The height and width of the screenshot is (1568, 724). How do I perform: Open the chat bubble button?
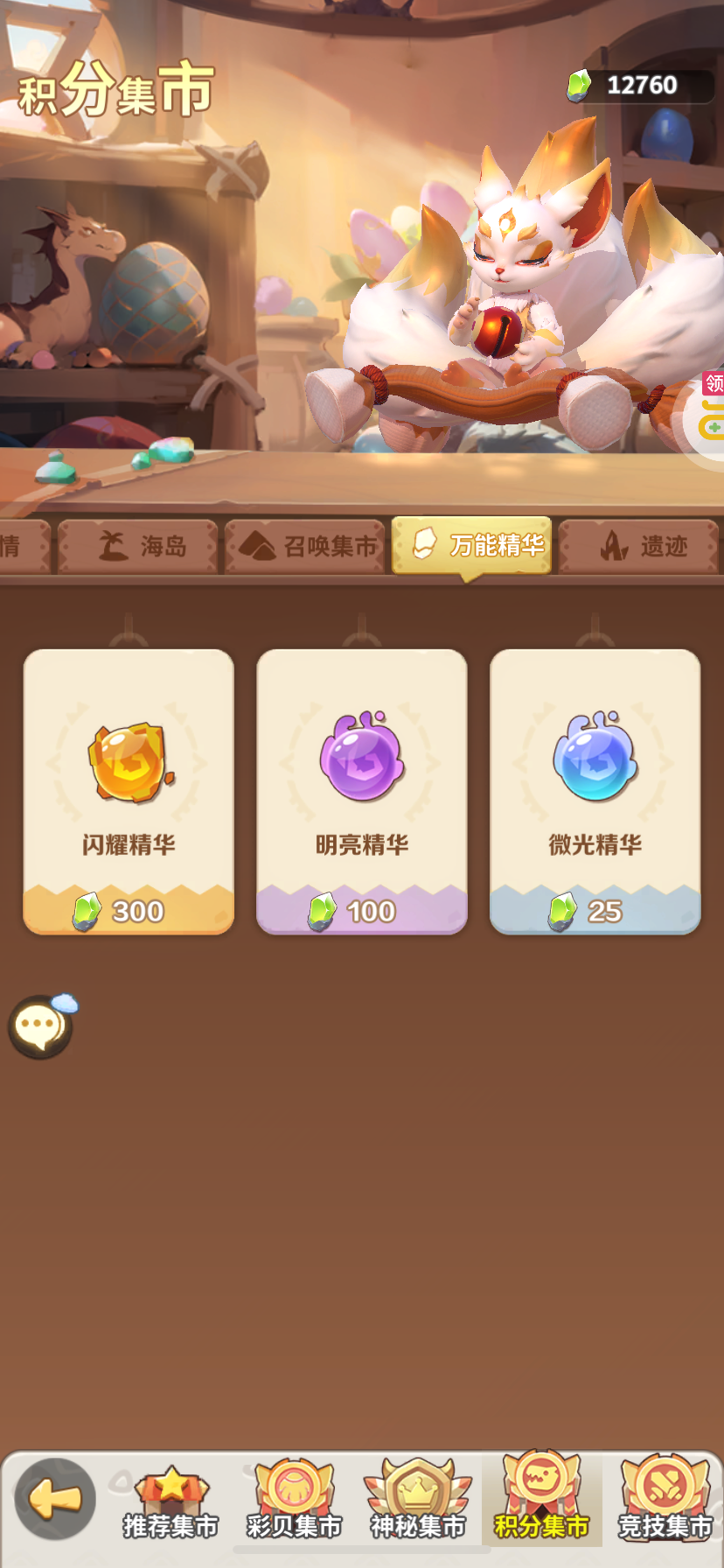click(40, 1025)
